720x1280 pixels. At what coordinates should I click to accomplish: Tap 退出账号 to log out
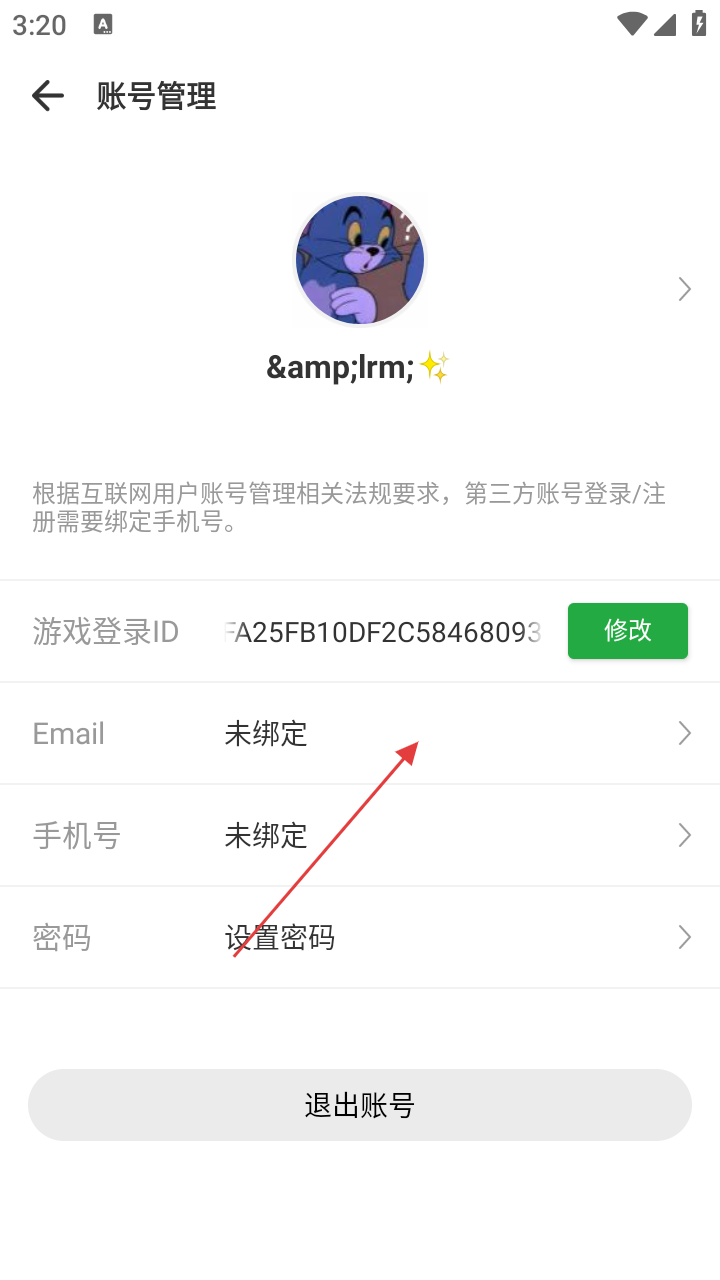[x=360, y=1105]
